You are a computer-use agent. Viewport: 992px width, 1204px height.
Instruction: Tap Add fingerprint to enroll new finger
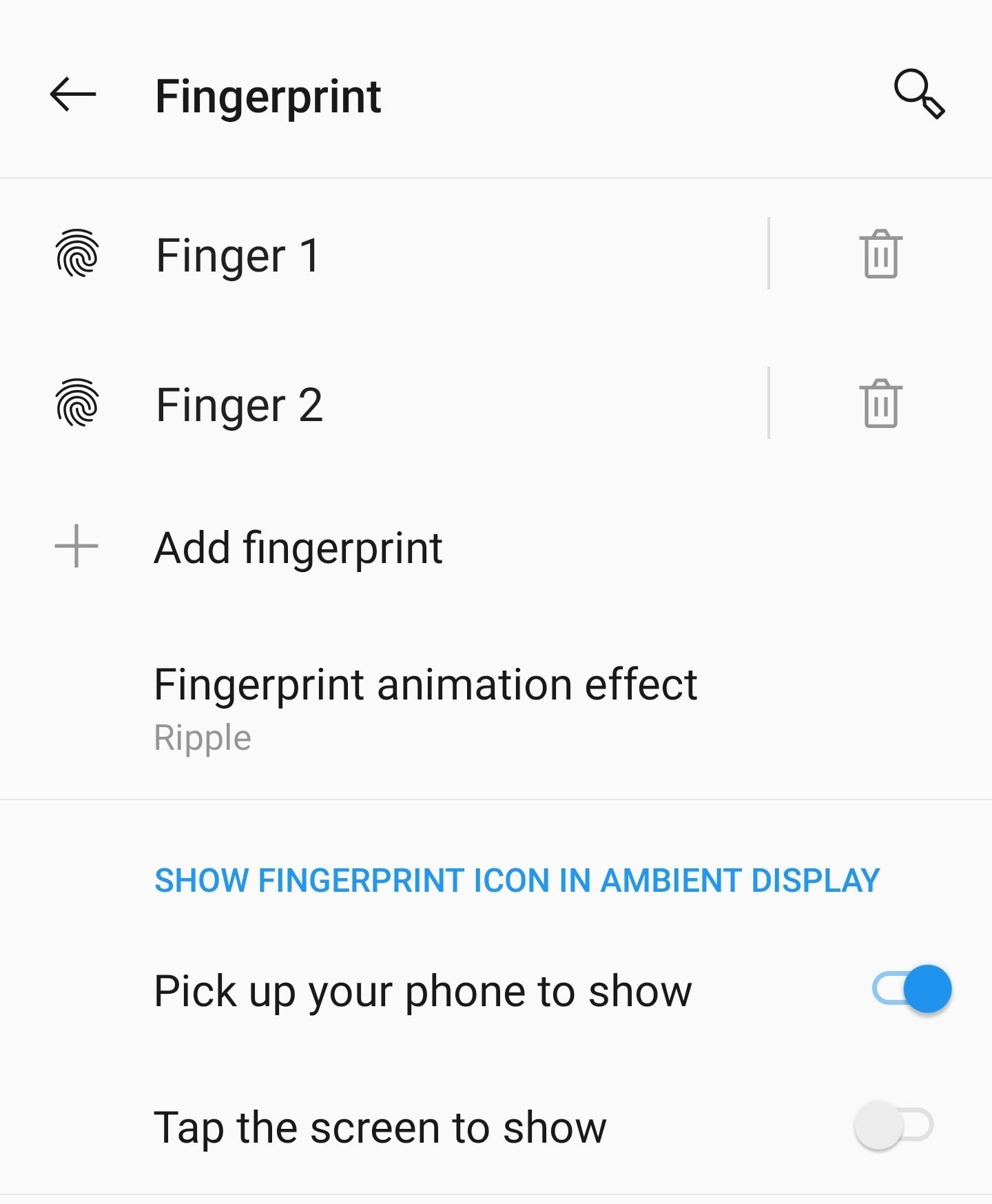(x=298, y=547)
